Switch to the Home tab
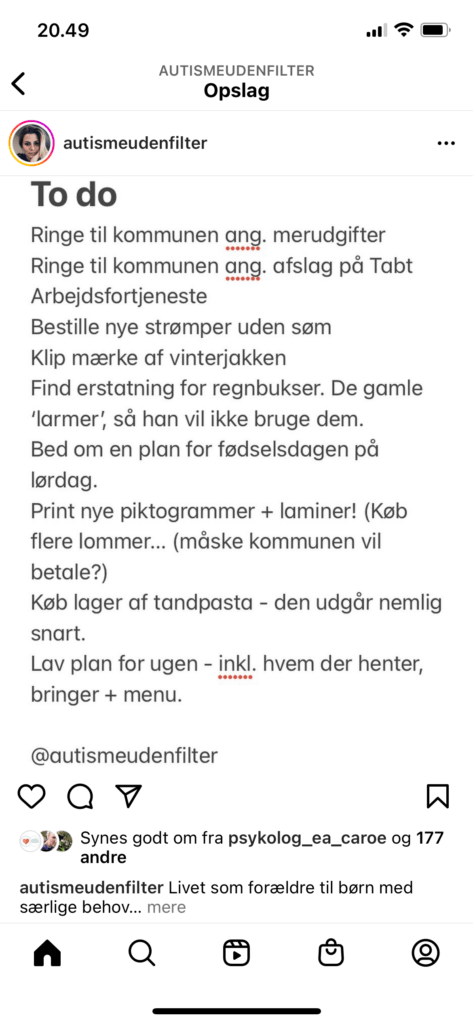 pos(47,954)
